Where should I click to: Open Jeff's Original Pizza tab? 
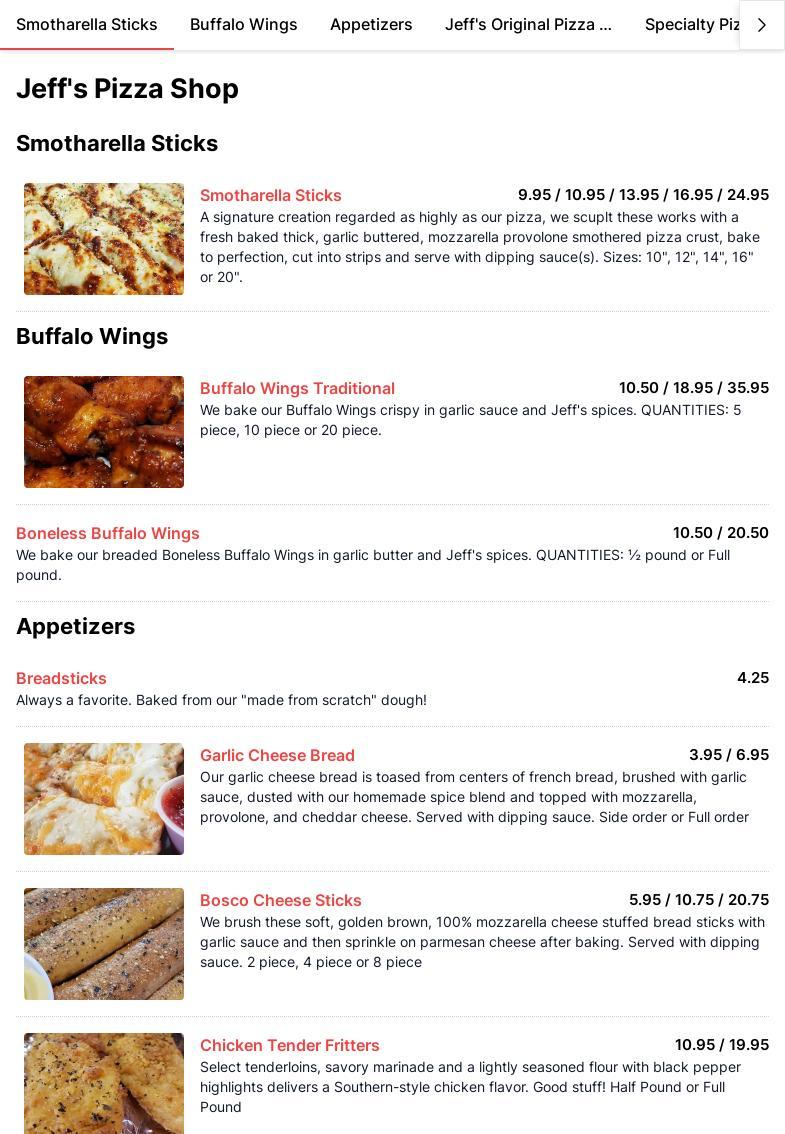[528, 24]
